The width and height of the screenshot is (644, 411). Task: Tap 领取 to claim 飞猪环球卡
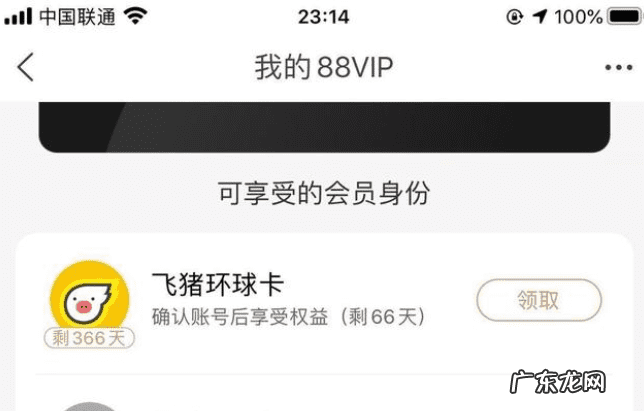point(538,300)
